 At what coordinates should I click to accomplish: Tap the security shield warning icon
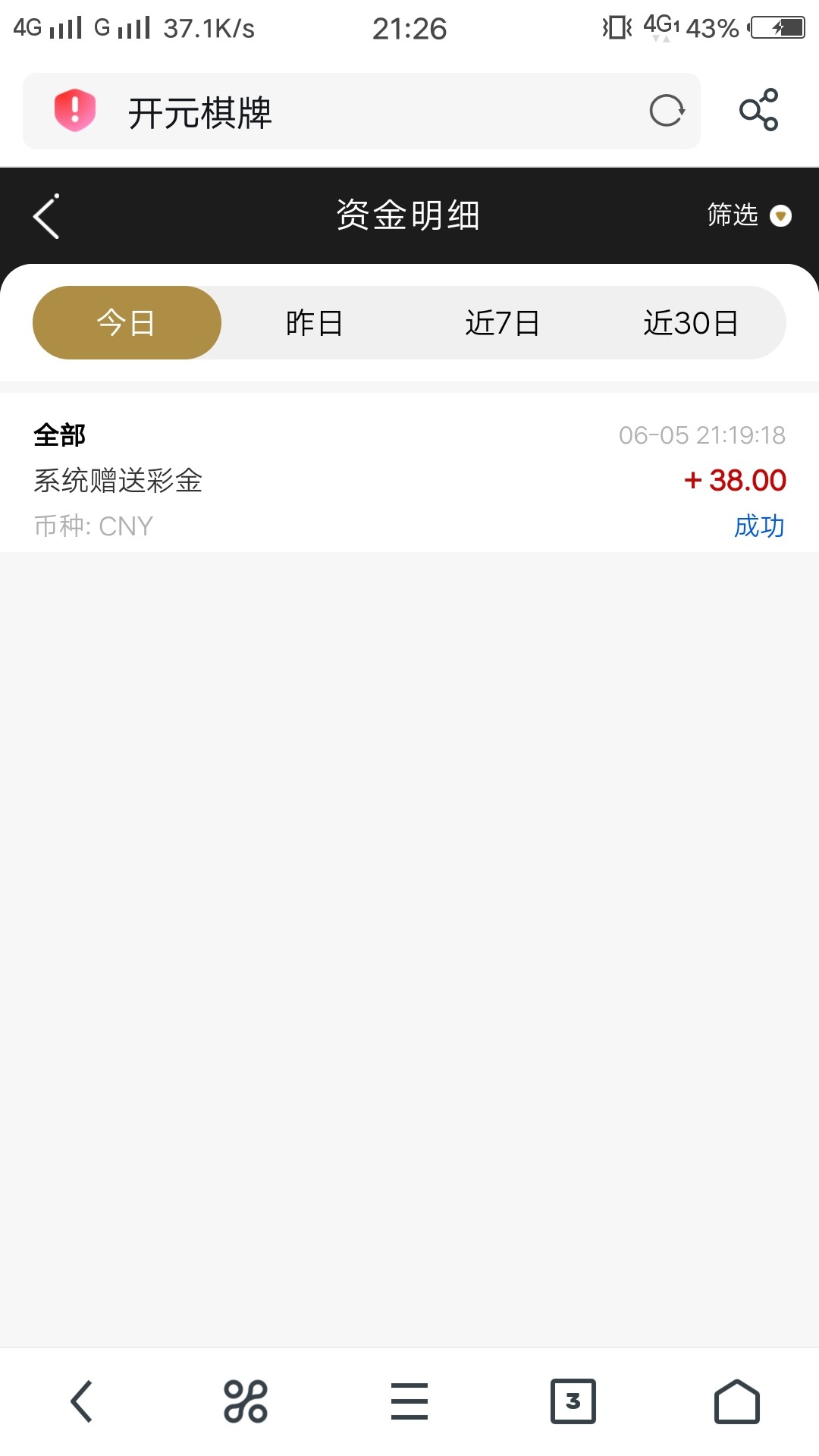[x=74, y=111]
